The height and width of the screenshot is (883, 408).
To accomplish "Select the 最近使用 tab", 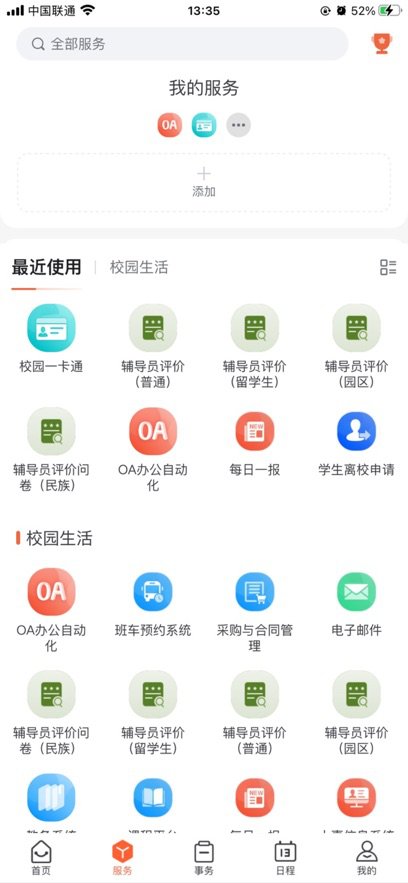I will coord(46,267).
